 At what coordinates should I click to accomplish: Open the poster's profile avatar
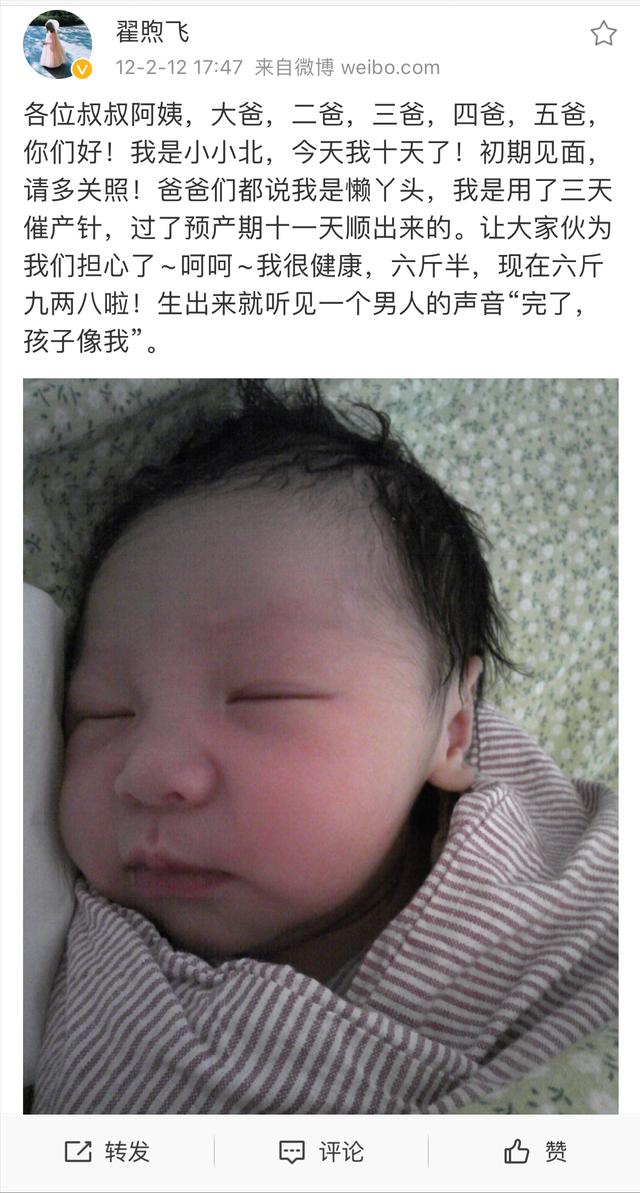point(58,45)
